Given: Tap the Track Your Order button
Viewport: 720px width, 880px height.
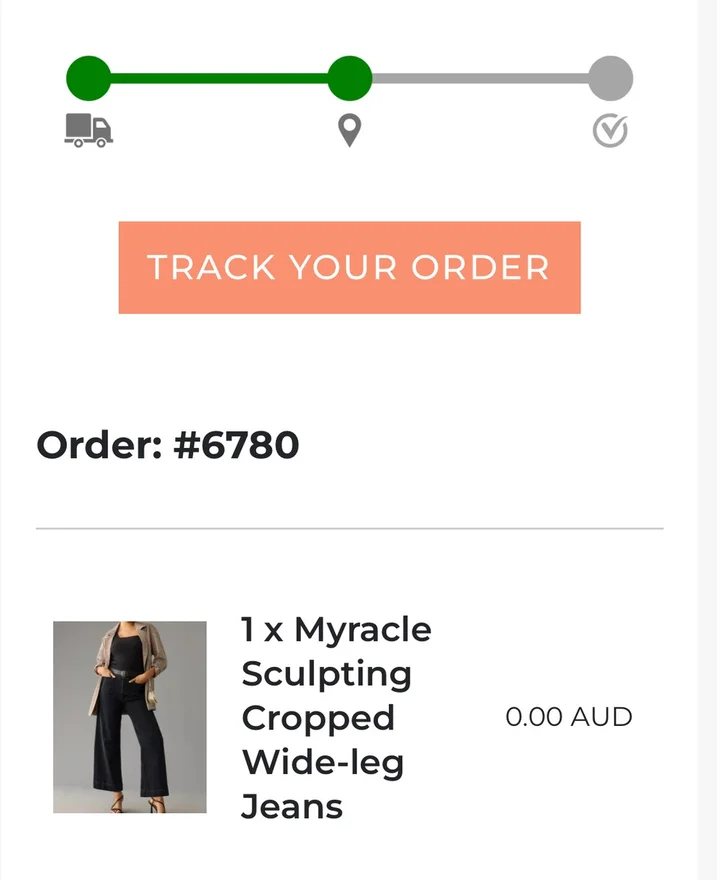Looking at the screenshot, I should click(349, 267).
